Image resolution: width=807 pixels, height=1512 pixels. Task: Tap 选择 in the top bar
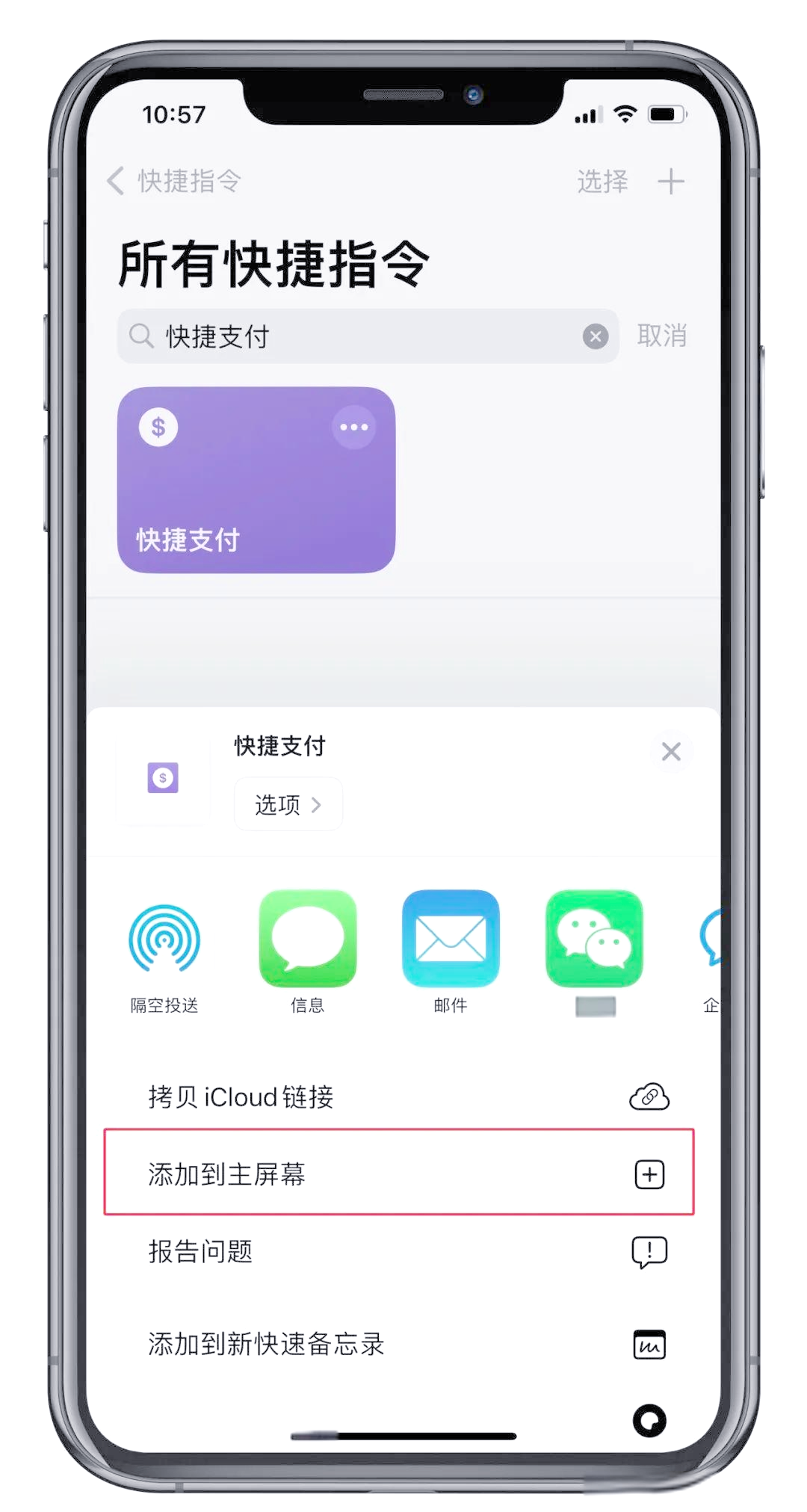tap(602, 181)
